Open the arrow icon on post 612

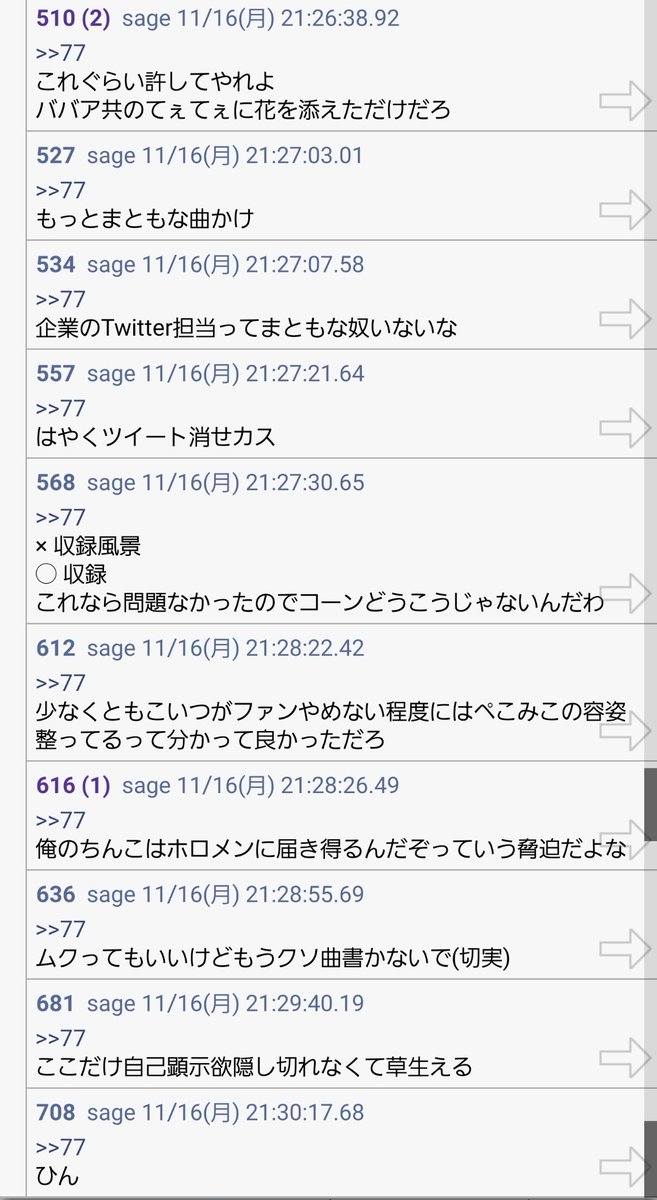coord(625,729)
